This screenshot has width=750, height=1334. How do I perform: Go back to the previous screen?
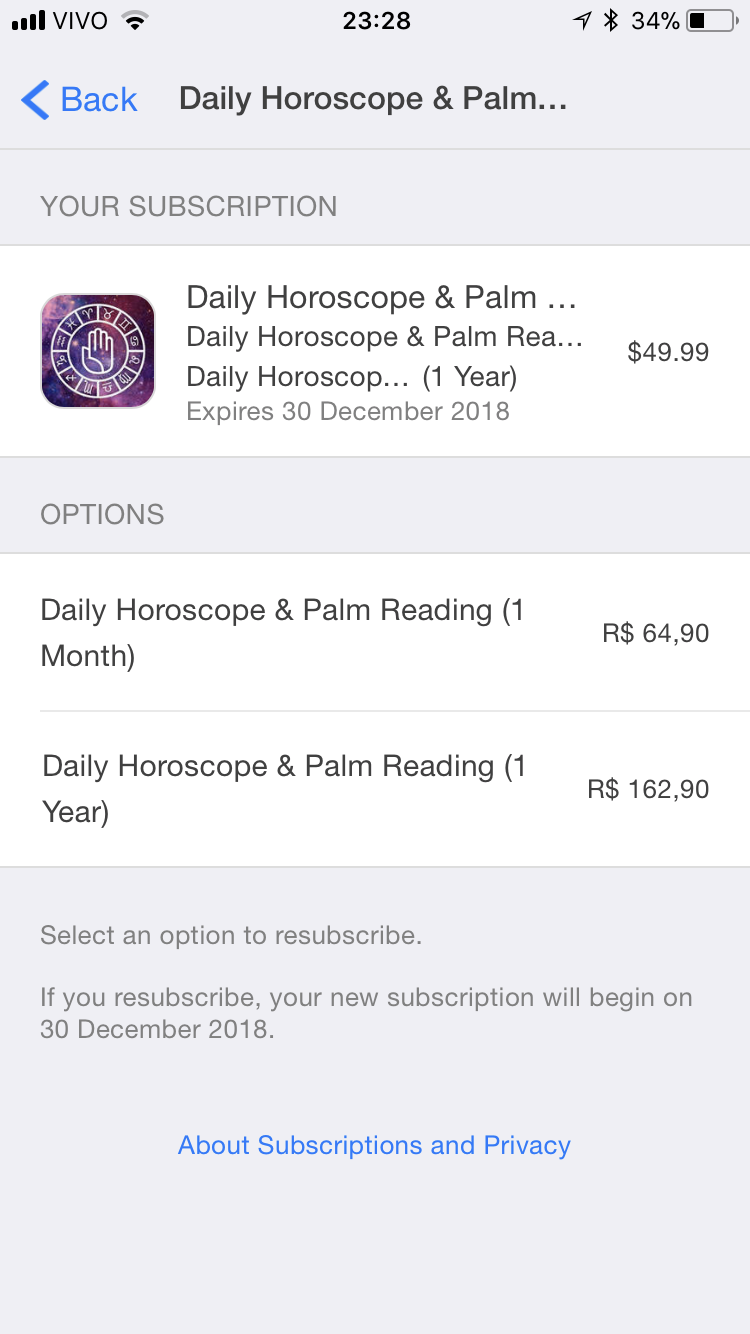79,100
